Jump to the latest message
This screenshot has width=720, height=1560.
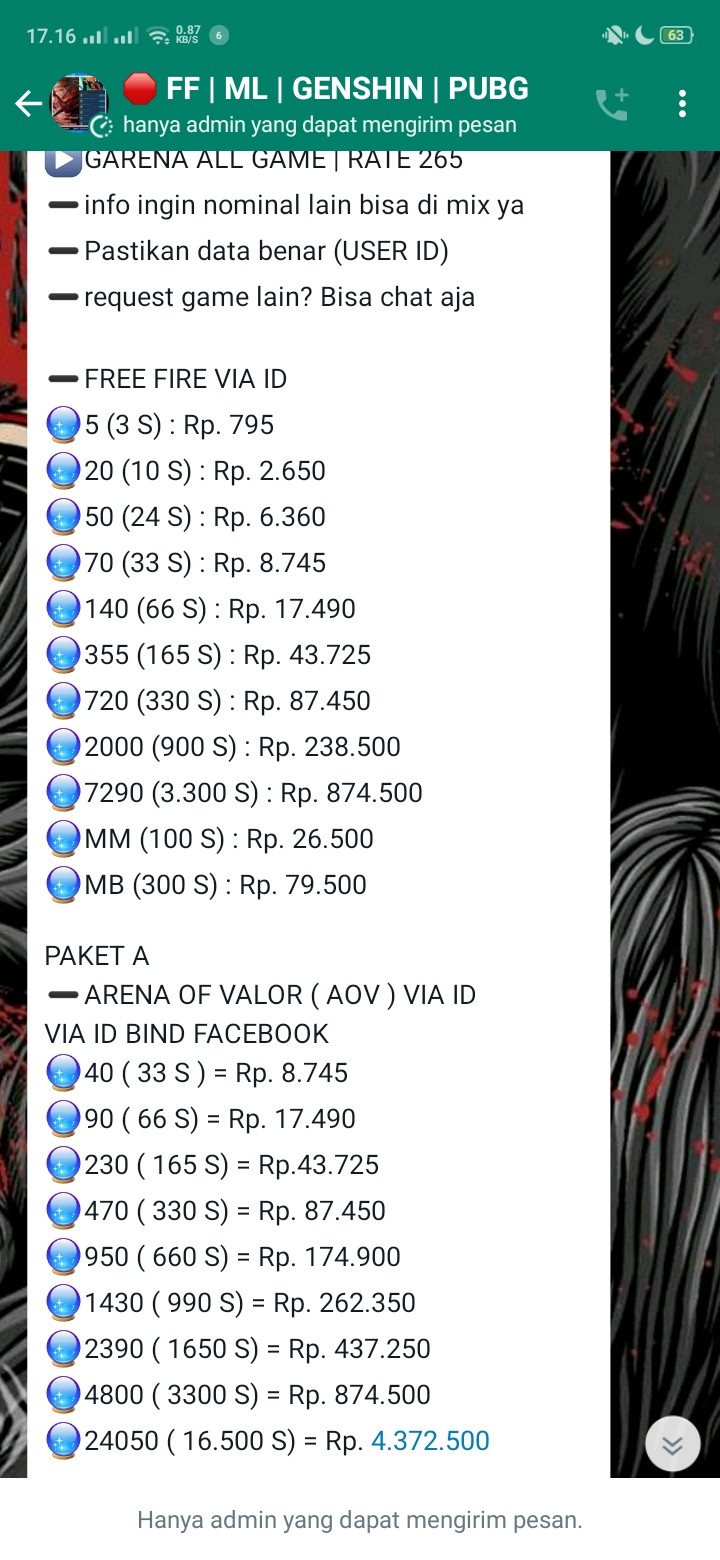click(x=672, y=1444)
